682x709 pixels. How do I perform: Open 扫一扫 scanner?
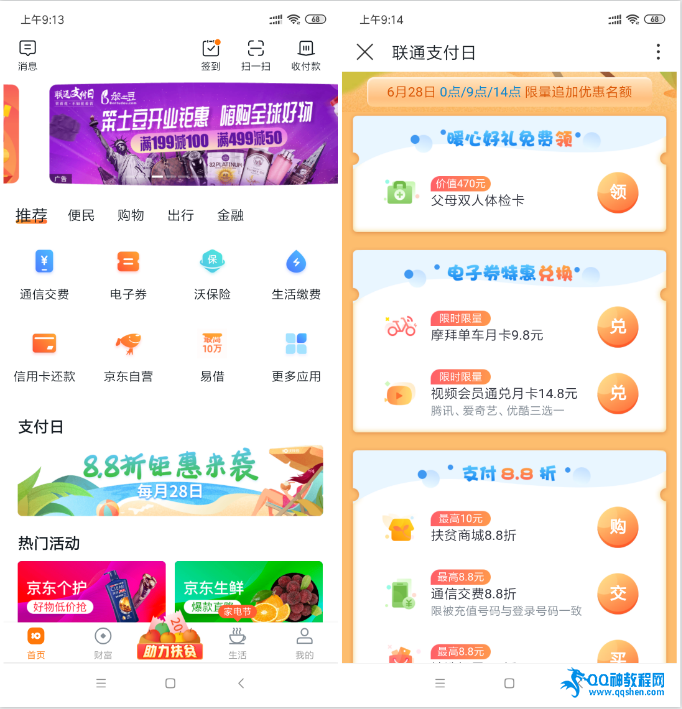256,54
